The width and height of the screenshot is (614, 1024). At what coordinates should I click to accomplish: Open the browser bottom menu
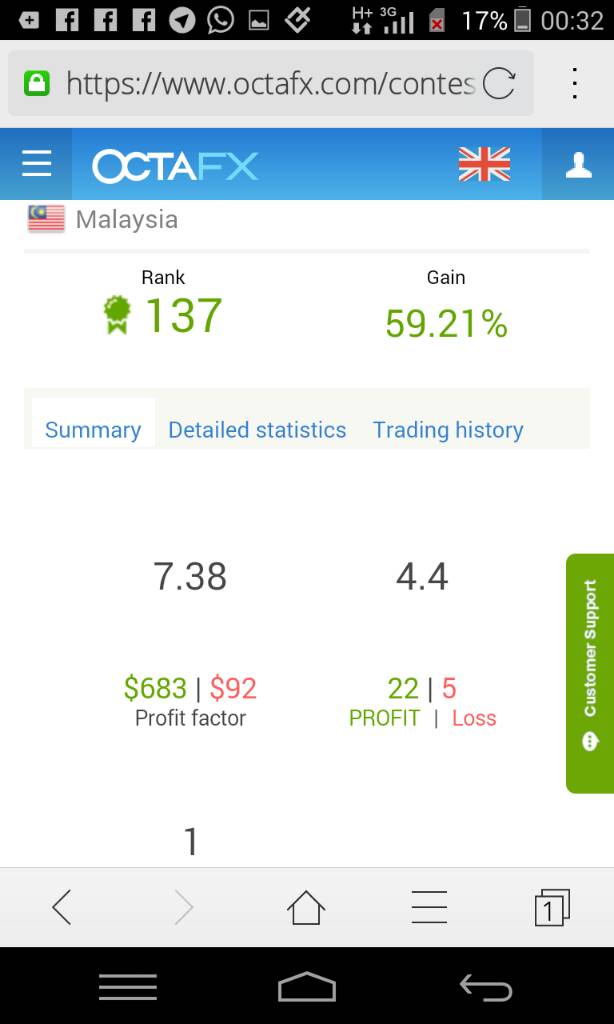[429, 907]
